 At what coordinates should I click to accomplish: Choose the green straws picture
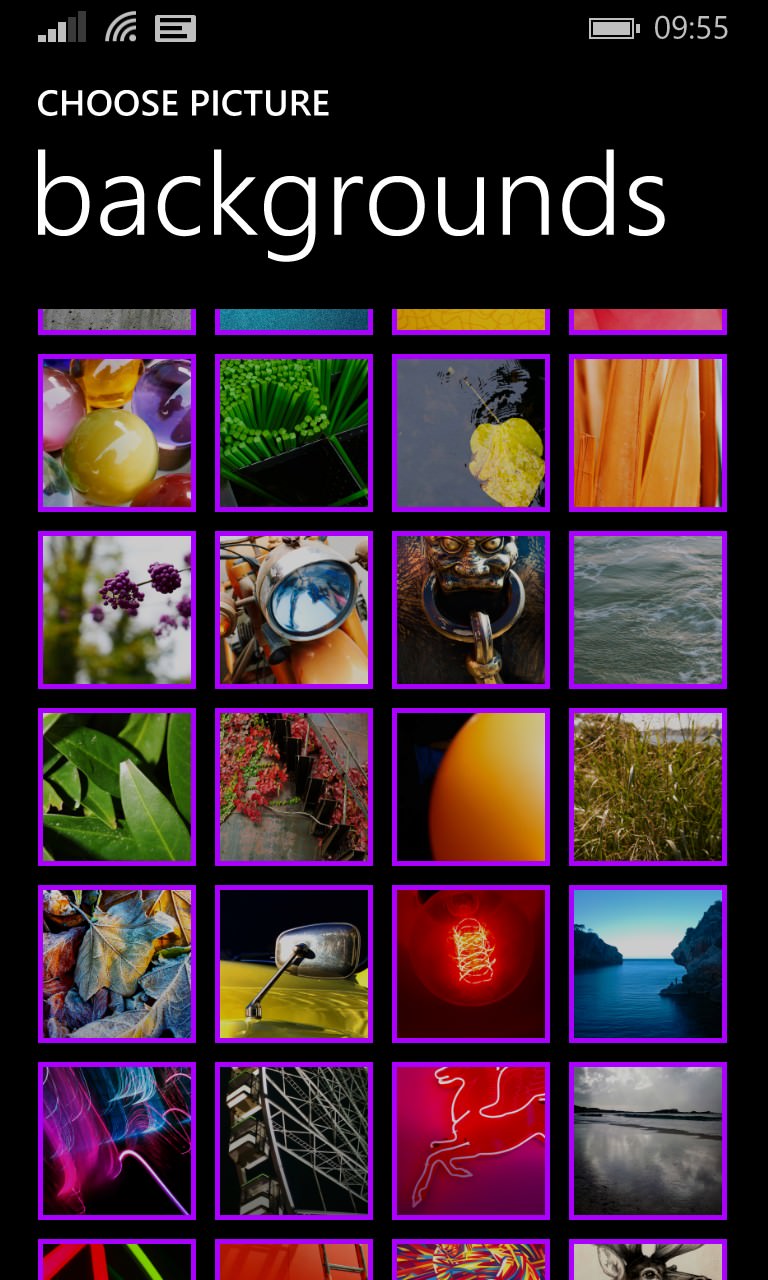(294, 433)
